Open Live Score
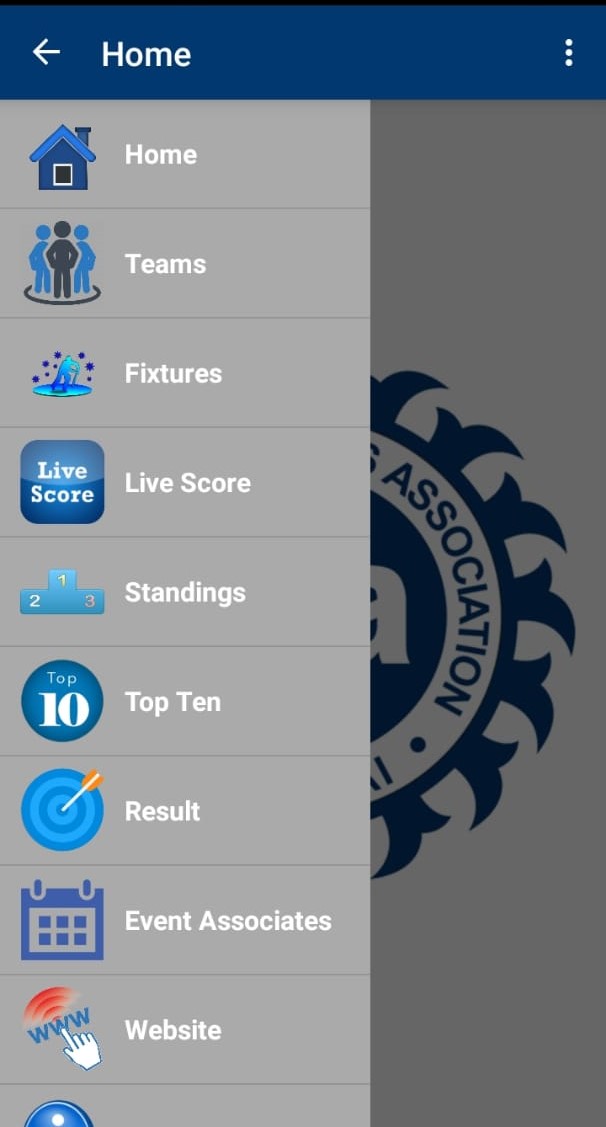This screenshot has width=606, height=1127. 187,483
